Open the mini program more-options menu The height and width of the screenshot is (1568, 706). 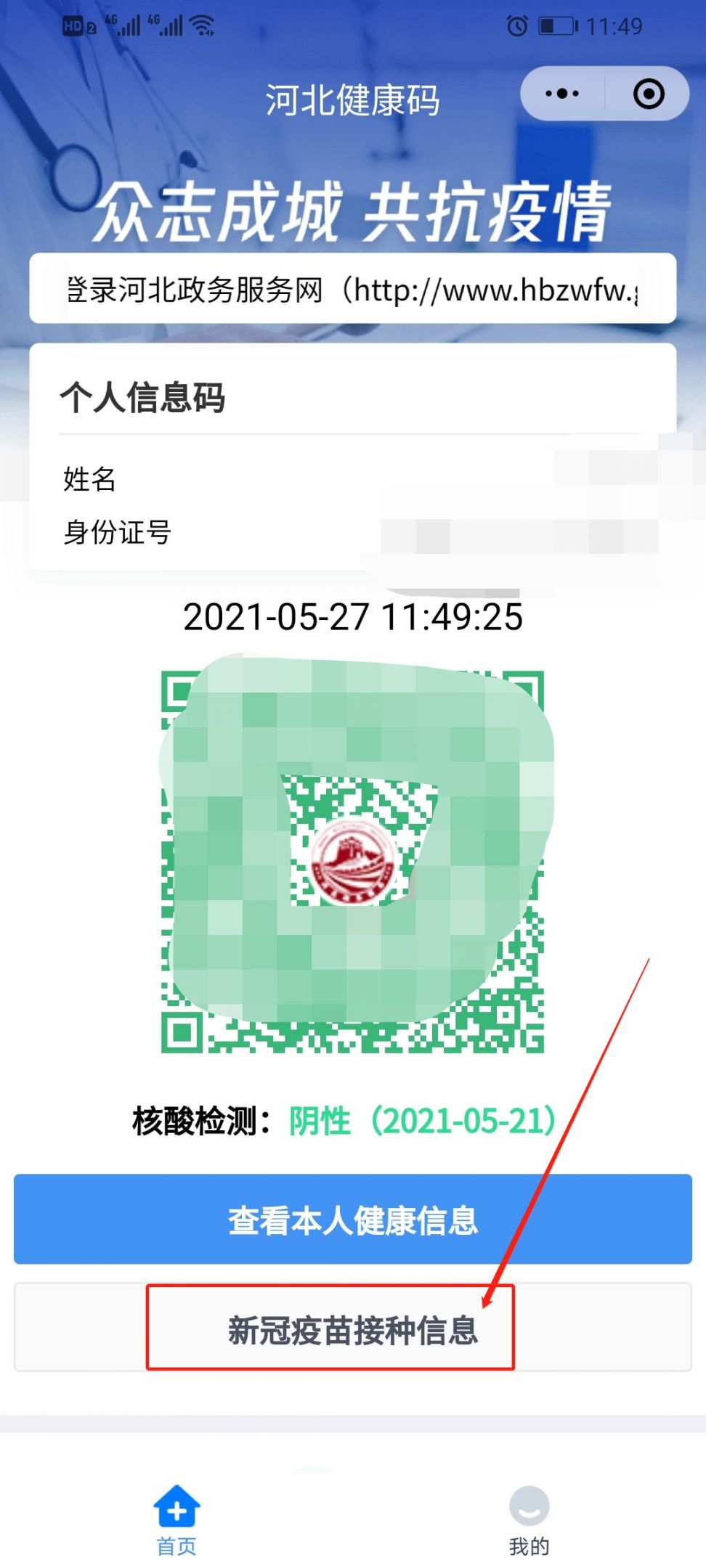(x=561, y=94)
